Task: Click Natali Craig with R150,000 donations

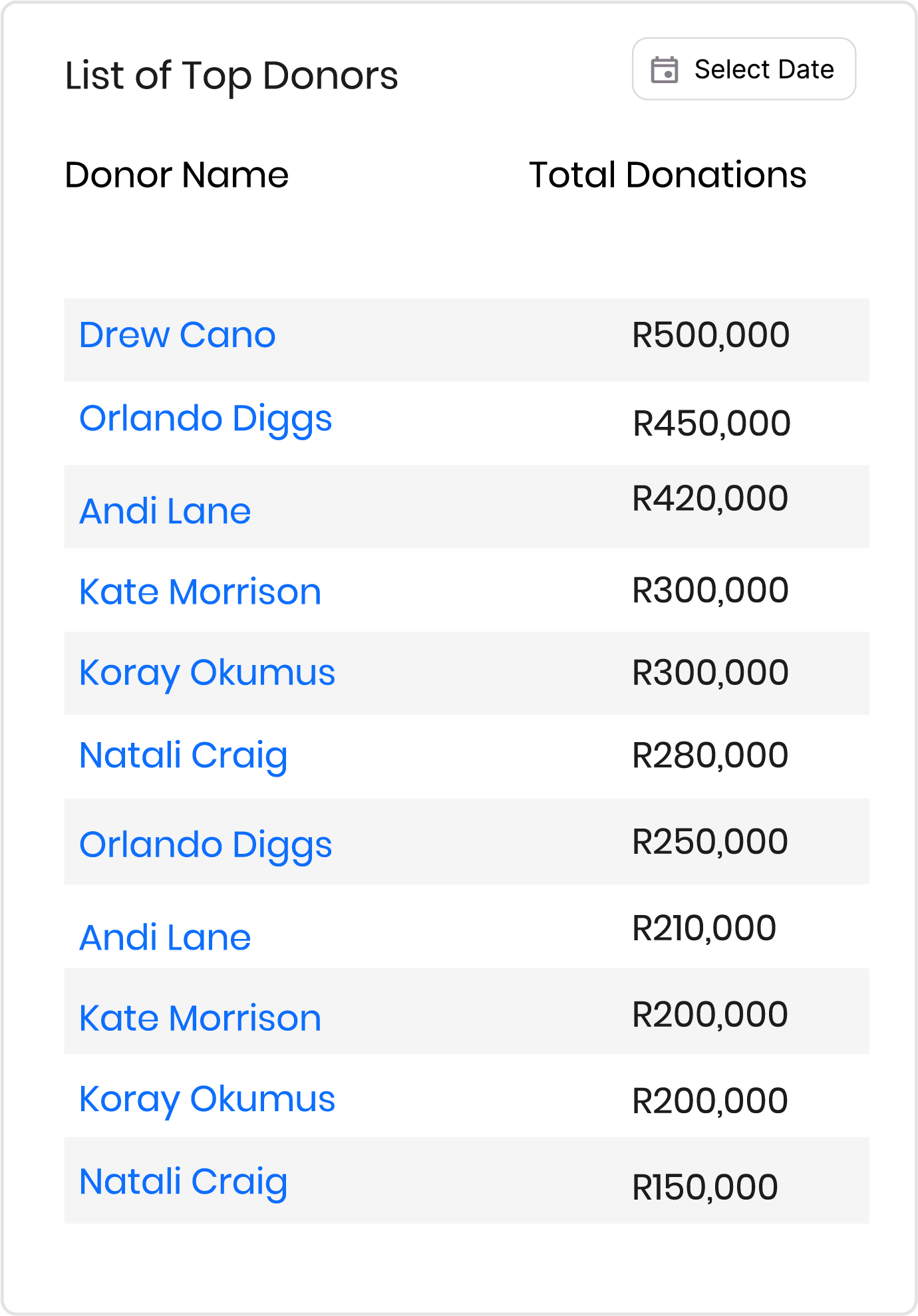Action: pos(182,1181)
